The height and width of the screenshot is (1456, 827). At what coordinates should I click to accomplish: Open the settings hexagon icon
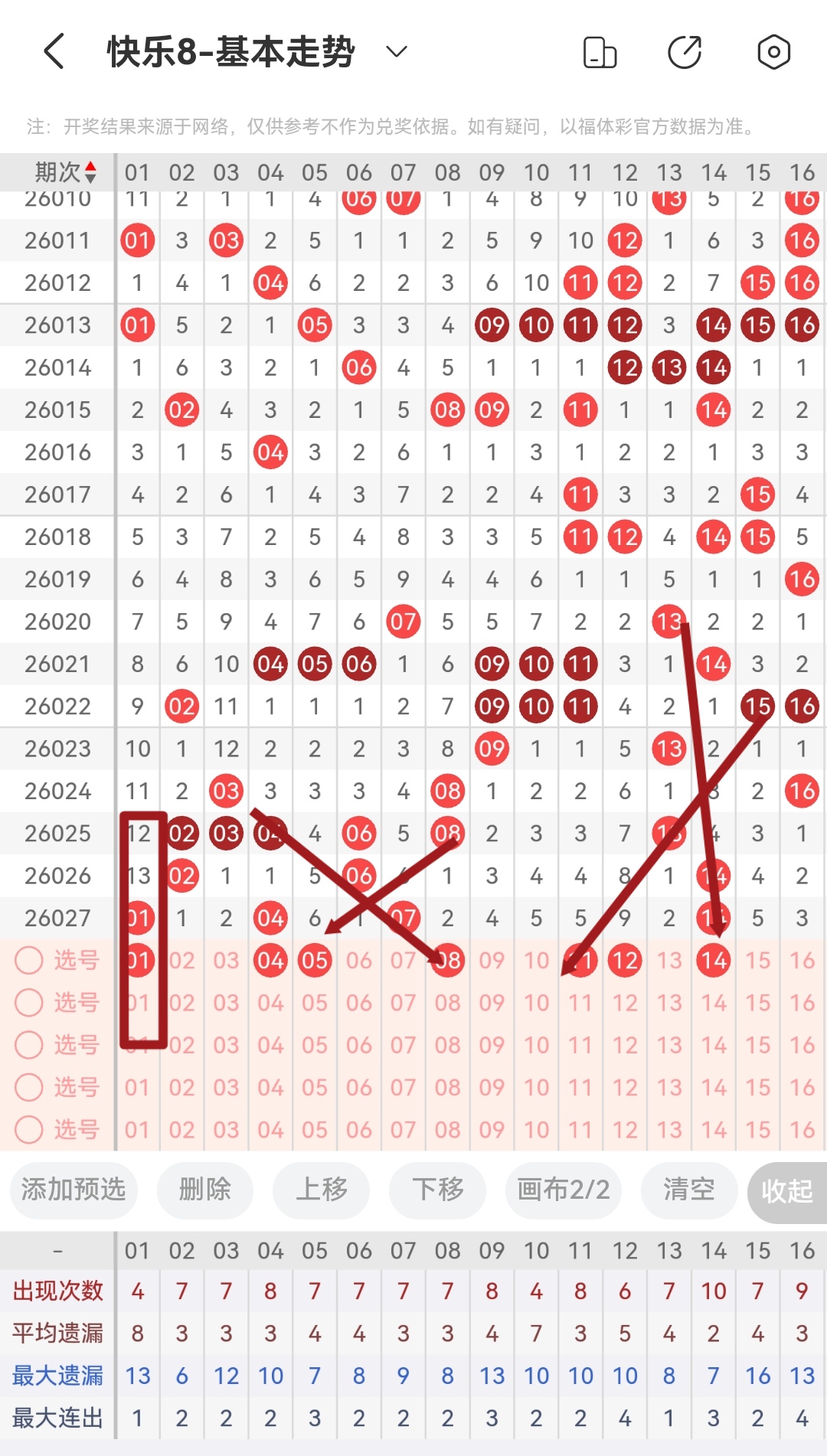pos(773,52)
